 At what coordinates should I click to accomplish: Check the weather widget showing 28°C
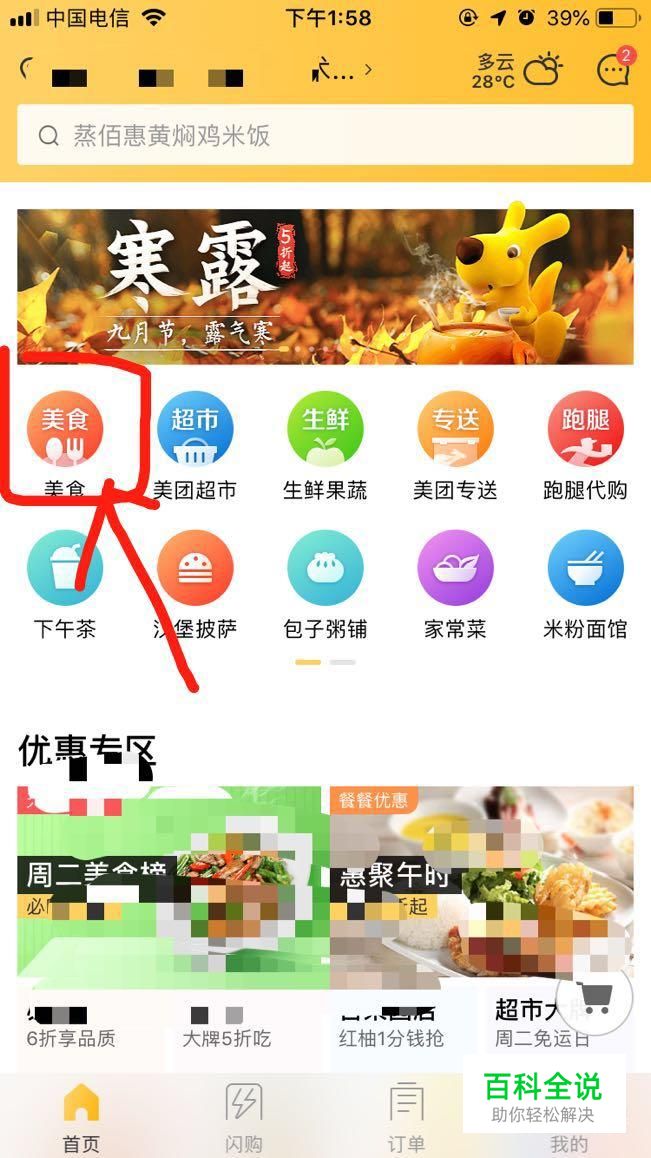click(x=517, y=70)
